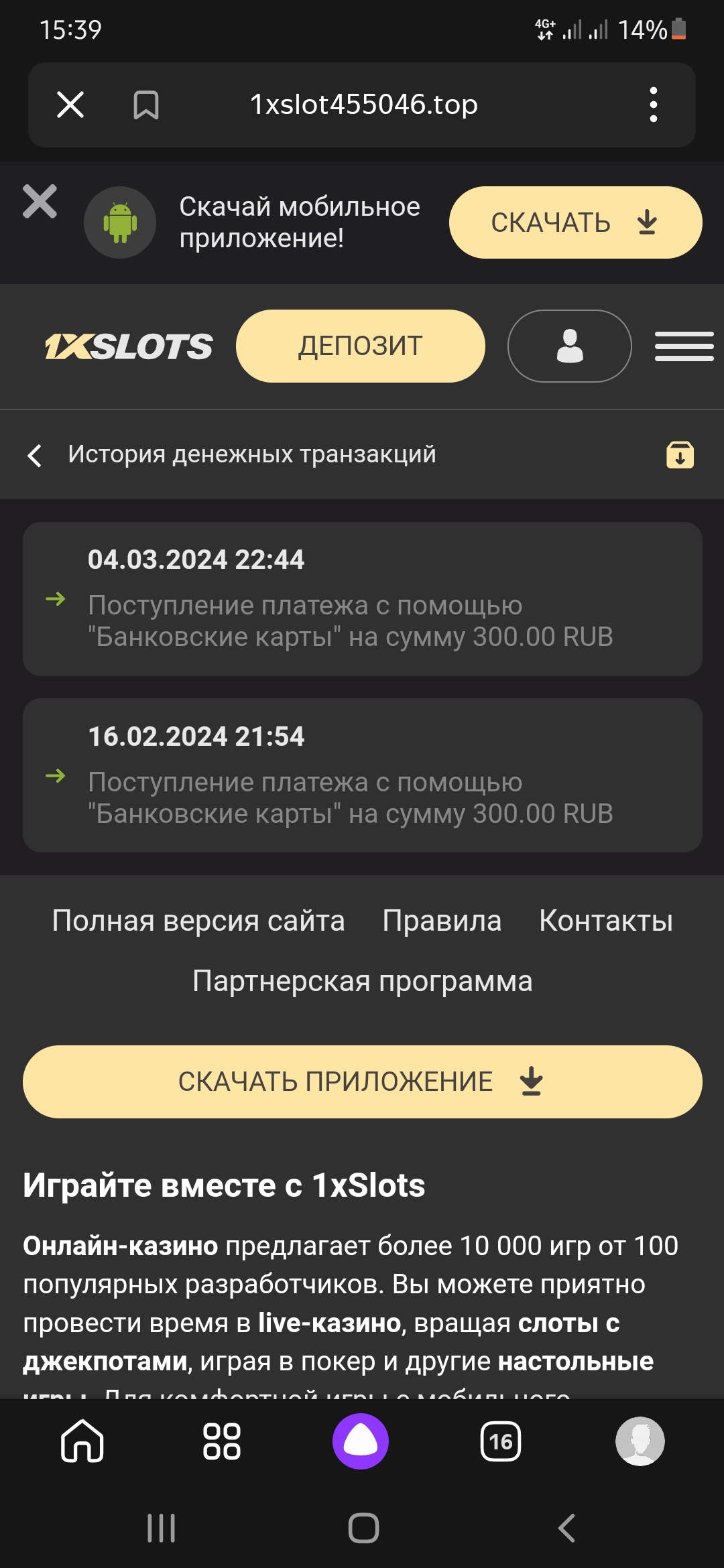Open the transaction from 16.02.2024 21:54
Screen dimensions: 724x1568
(362, 775)
